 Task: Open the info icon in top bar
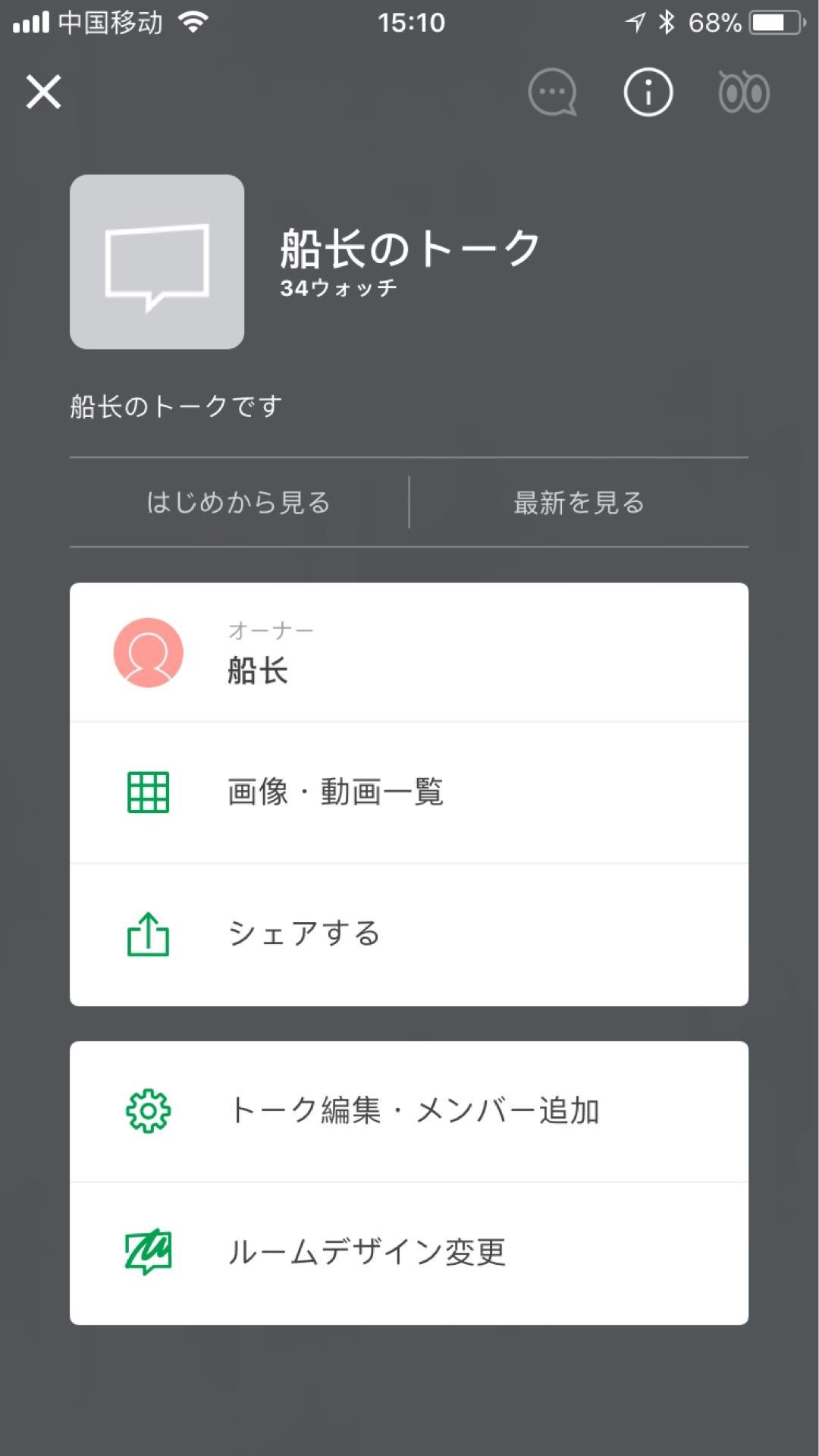point(647,92)
